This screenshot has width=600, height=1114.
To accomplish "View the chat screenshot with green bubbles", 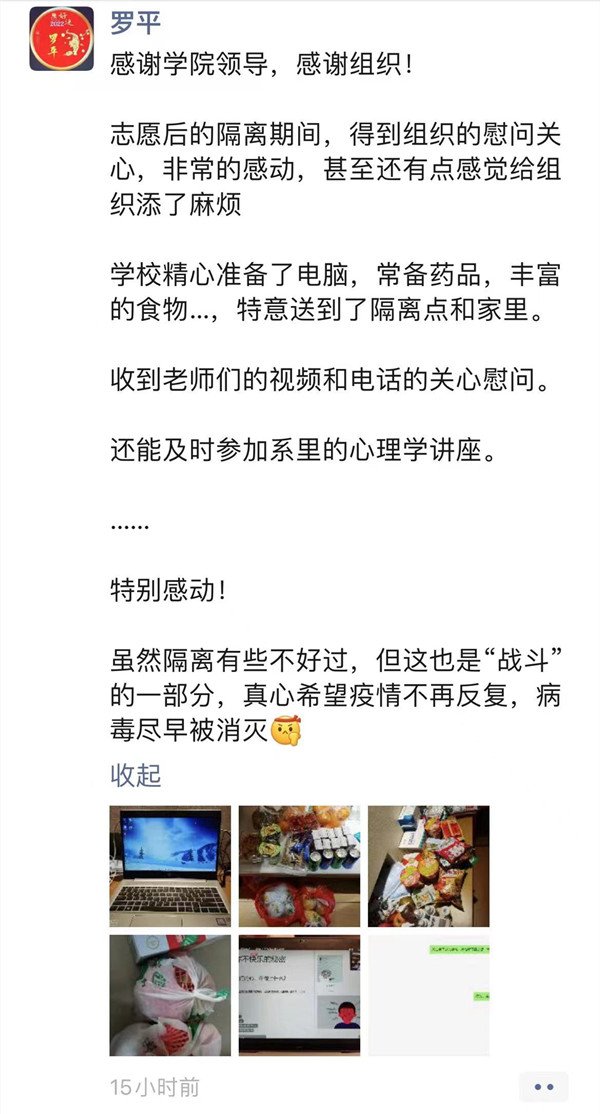I will pyautogui.click(x=428, y=995).
